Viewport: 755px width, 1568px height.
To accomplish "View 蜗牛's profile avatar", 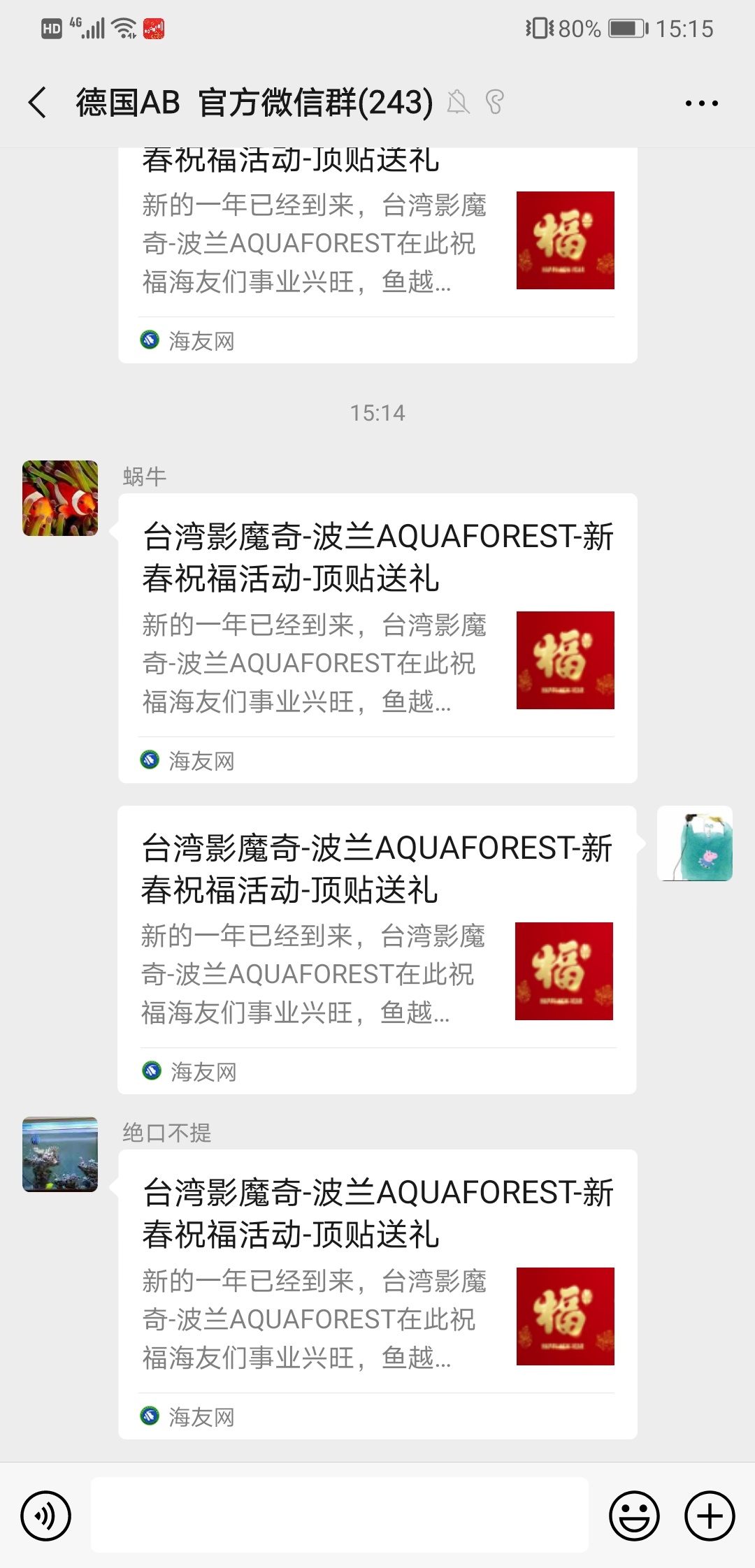I will pos(60,498).
